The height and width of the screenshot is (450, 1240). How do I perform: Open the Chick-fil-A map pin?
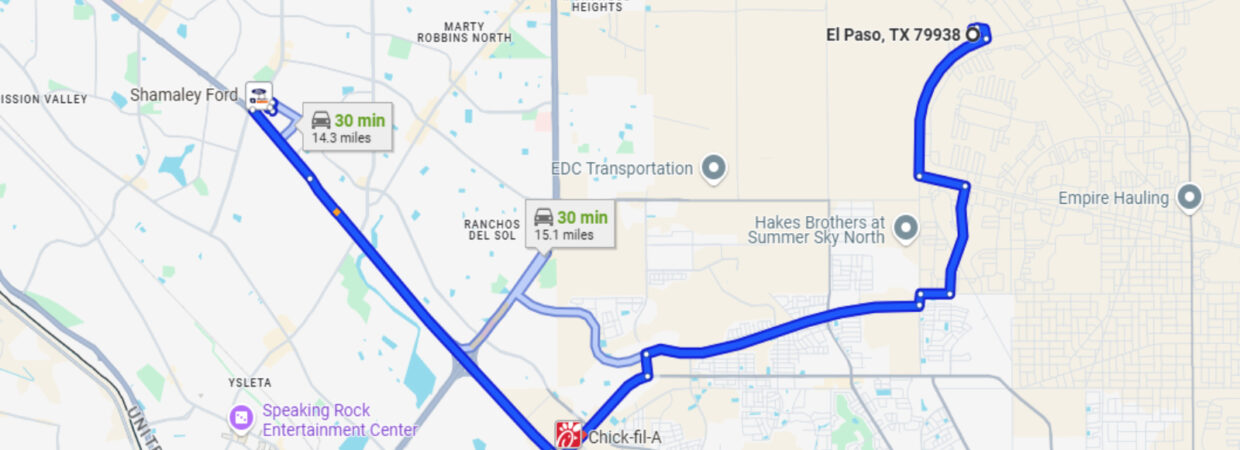569,435
